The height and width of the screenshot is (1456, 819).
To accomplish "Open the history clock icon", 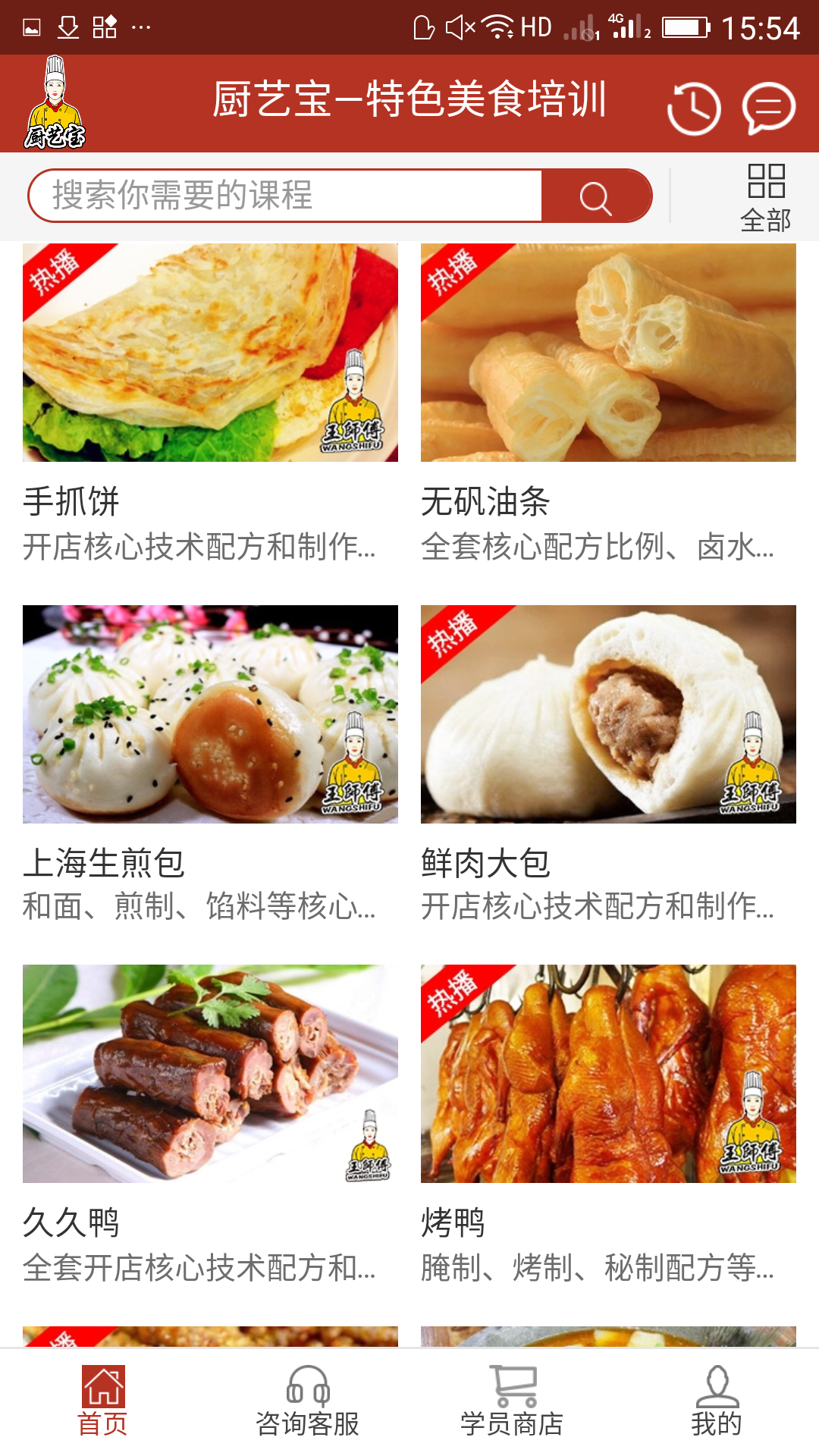I will 695,108.
